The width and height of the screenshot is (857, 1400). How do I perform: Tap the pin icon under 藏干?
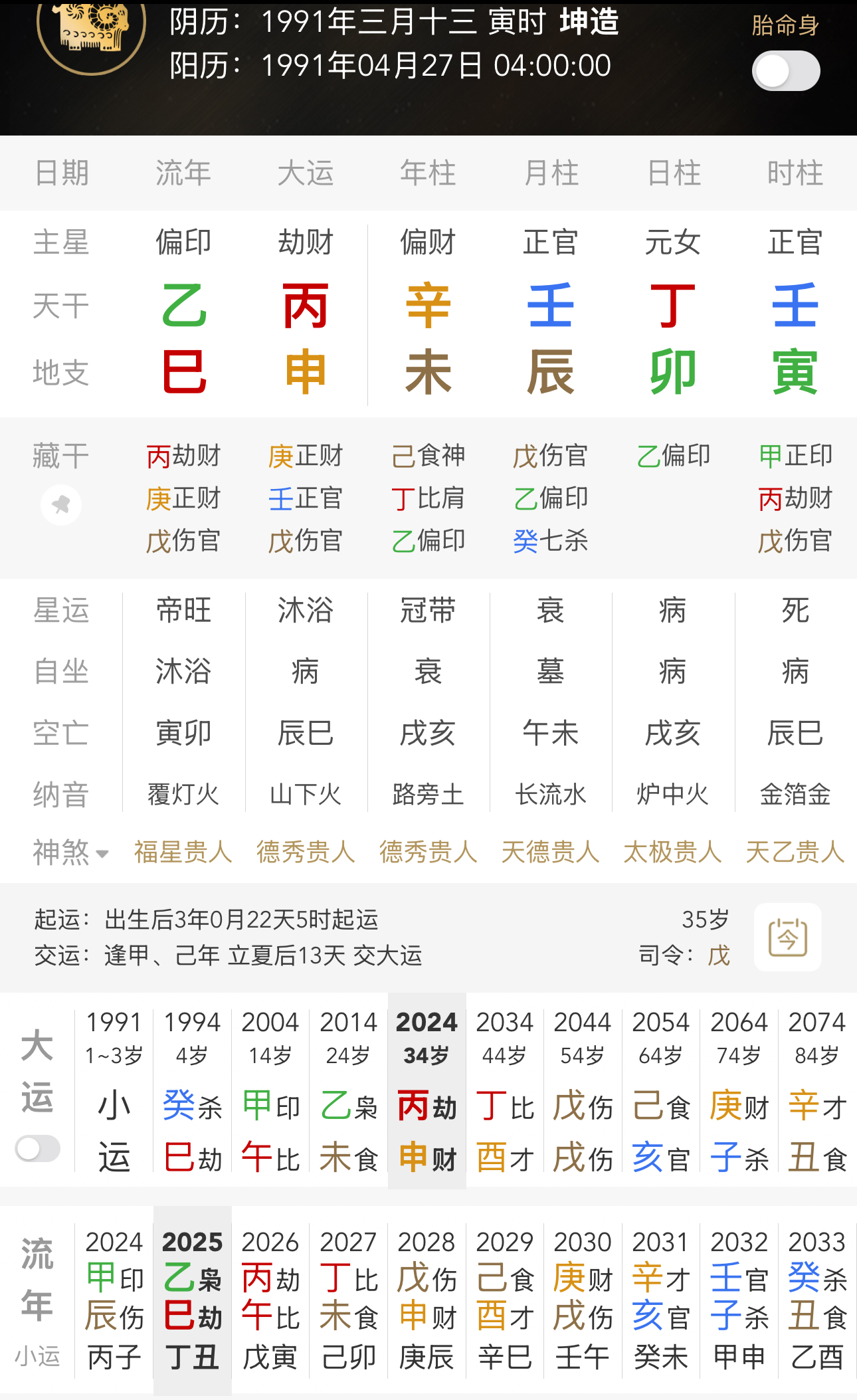click(x=61, y=505)
